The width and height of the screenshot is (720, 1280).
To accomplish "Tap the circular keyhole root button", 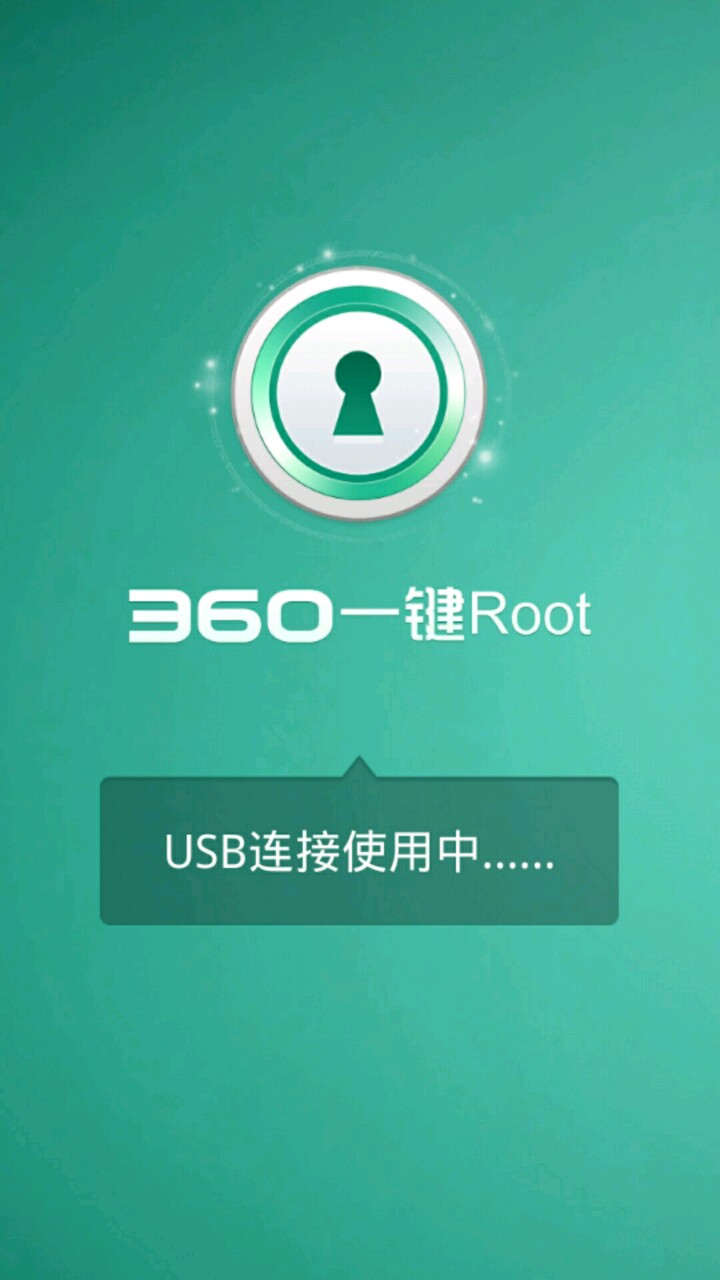I will pyautogui.click(x=359, y=394).
